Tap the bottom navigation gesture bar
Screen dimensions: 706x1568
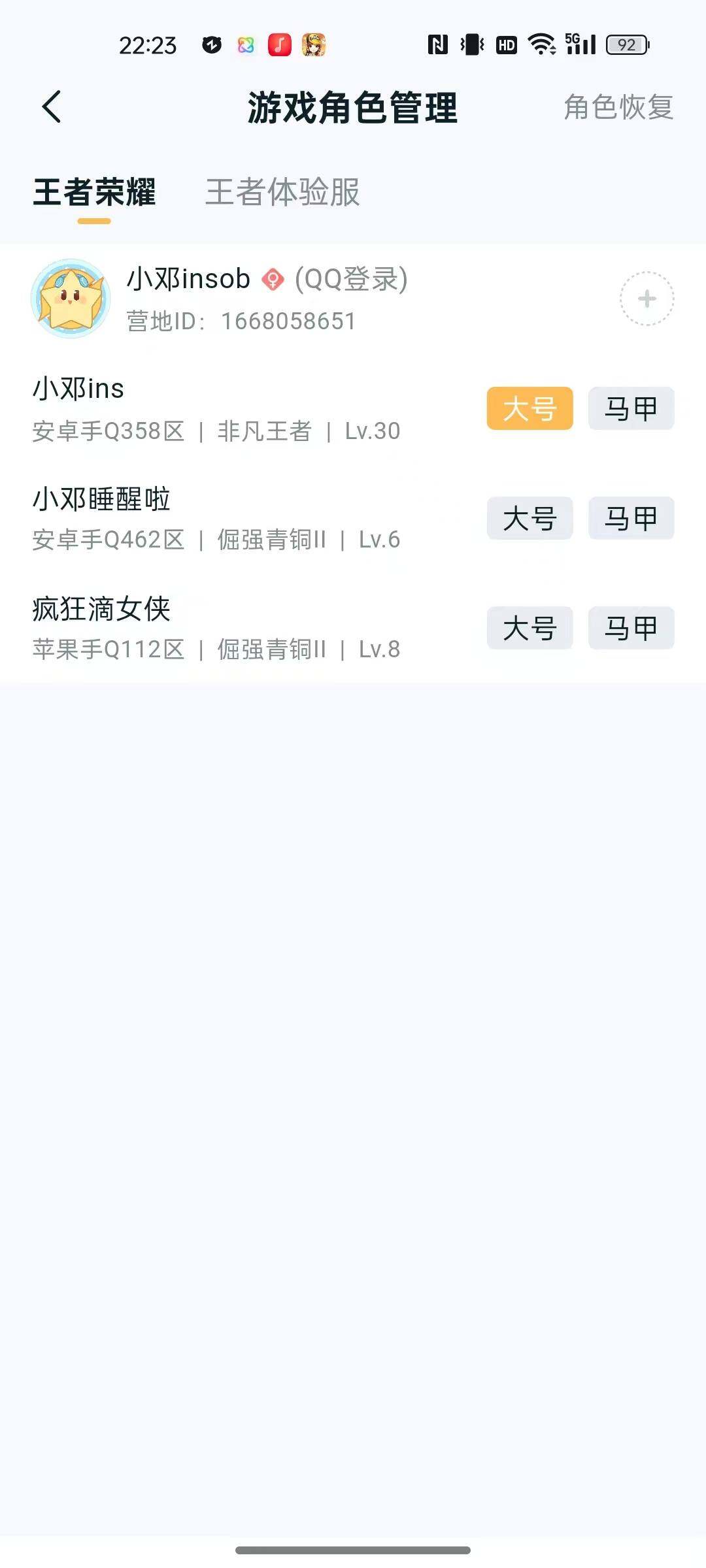point(353,1550)
